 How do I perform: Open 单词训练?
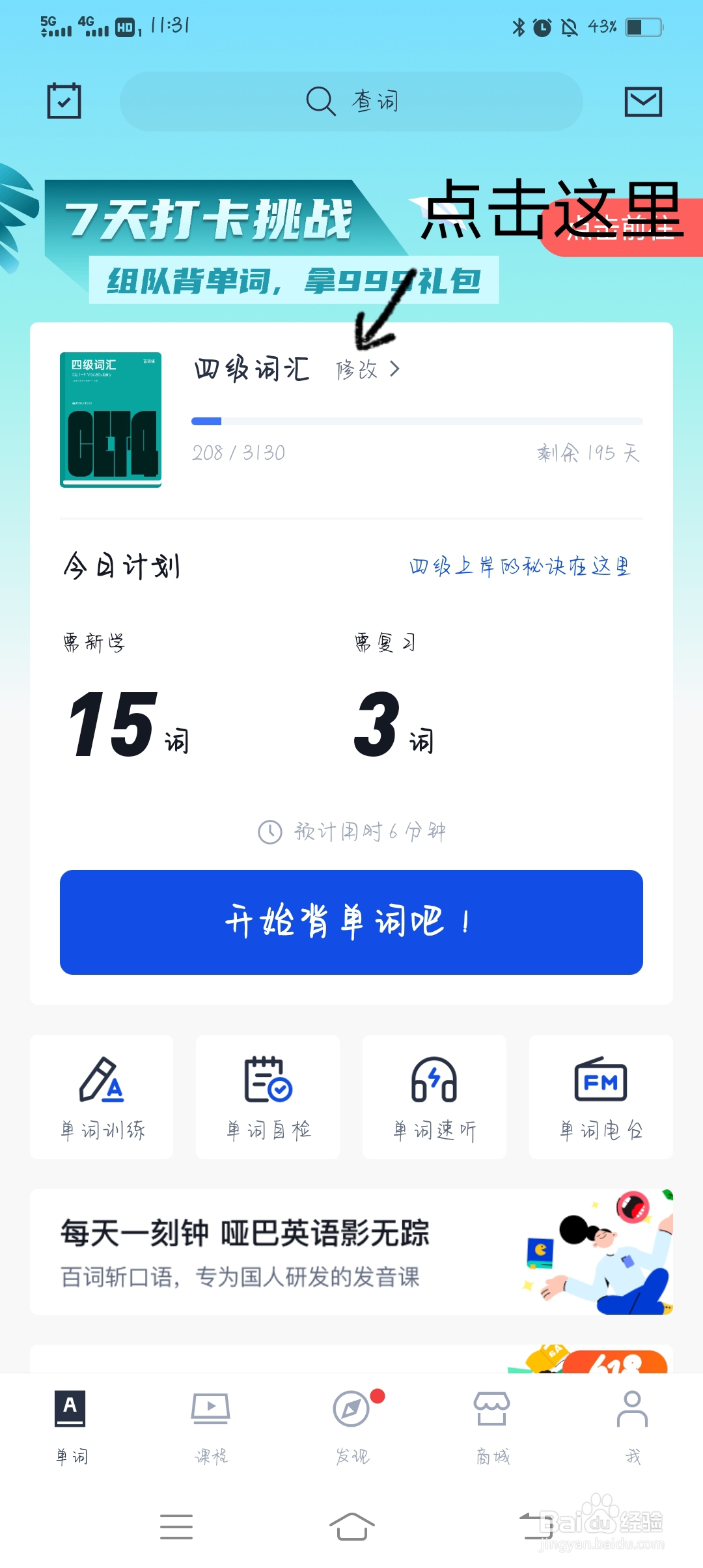pyautogui.click(x=102, y=1097)
